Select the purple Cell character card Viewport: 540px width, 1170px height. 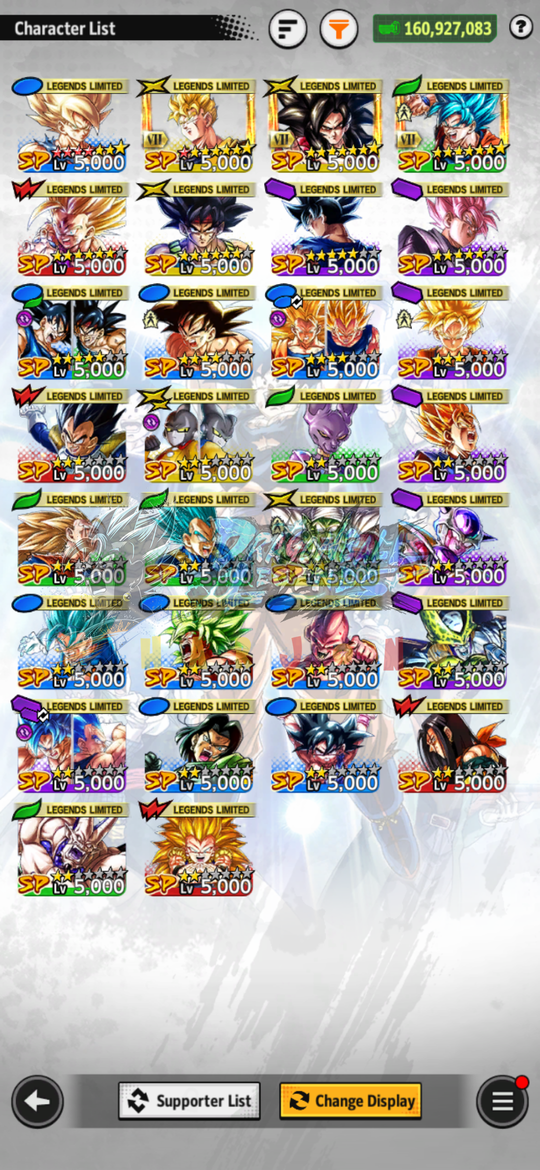point(450,642)
